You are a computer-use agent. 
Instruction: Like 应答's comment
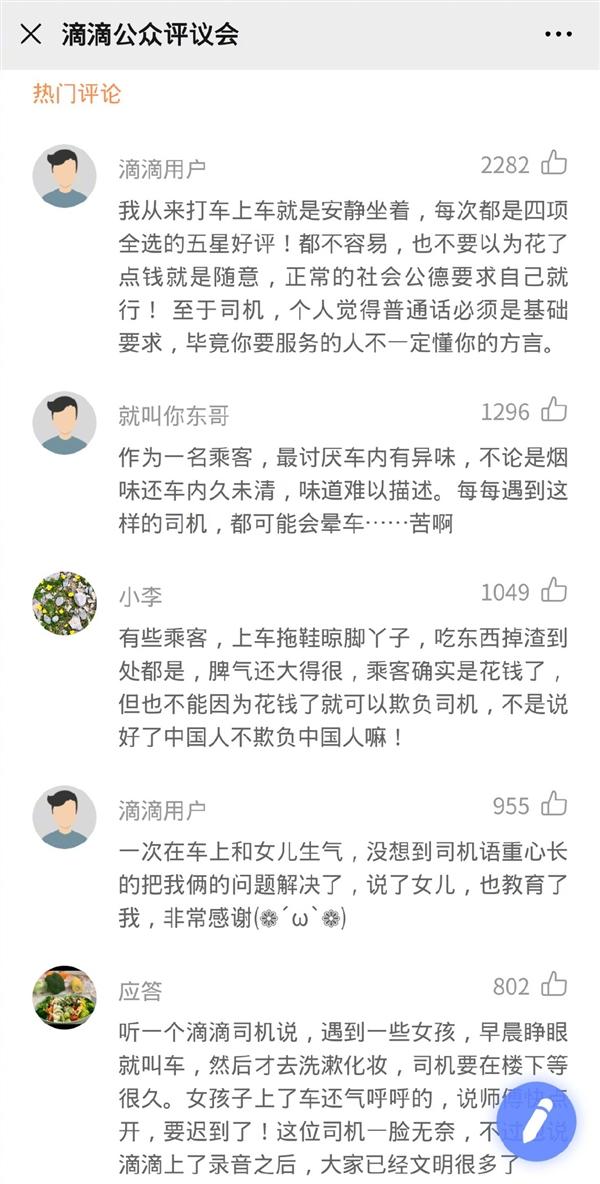(554, 986)
